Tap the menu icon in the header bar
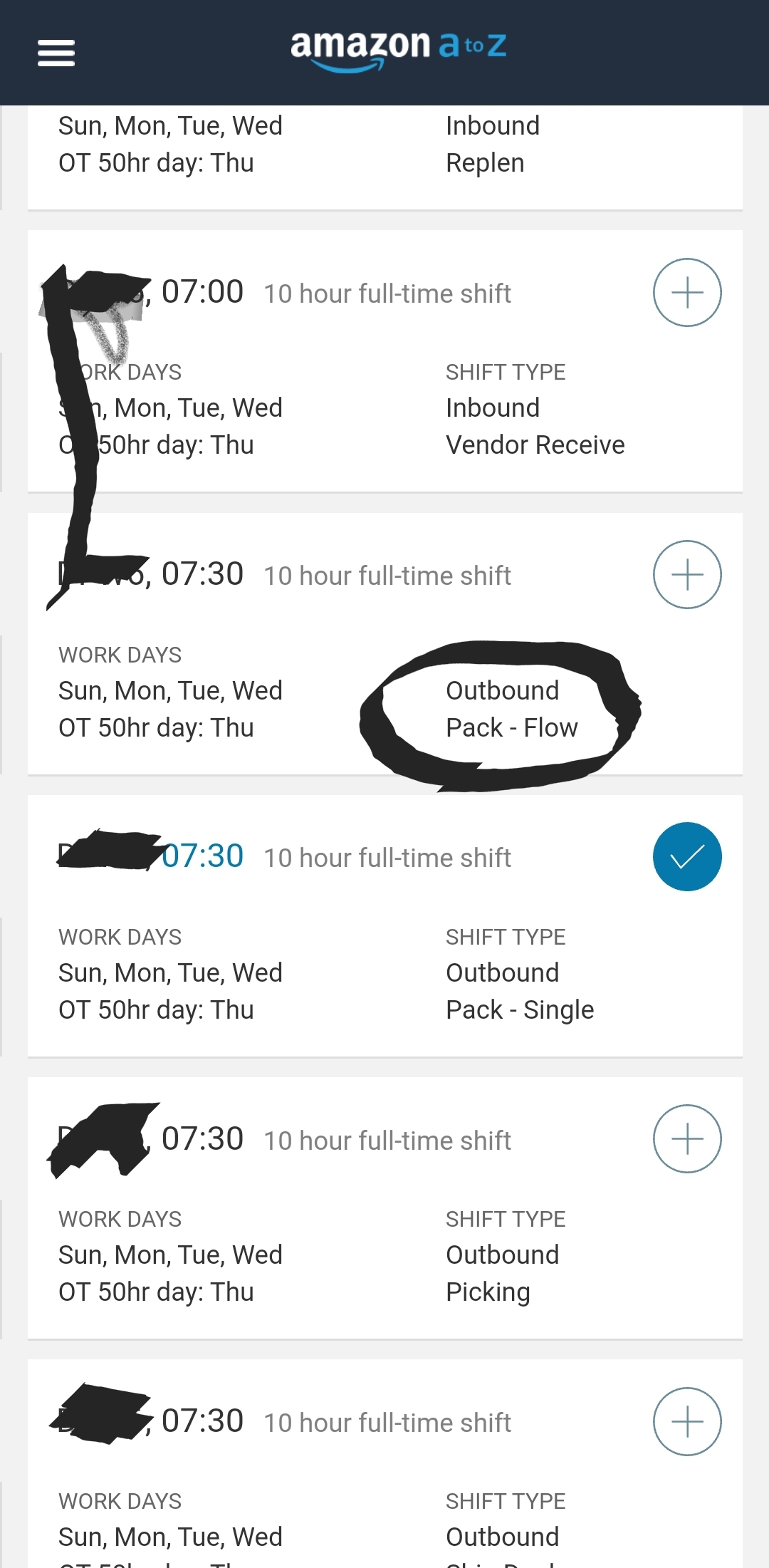 [56, 52]
